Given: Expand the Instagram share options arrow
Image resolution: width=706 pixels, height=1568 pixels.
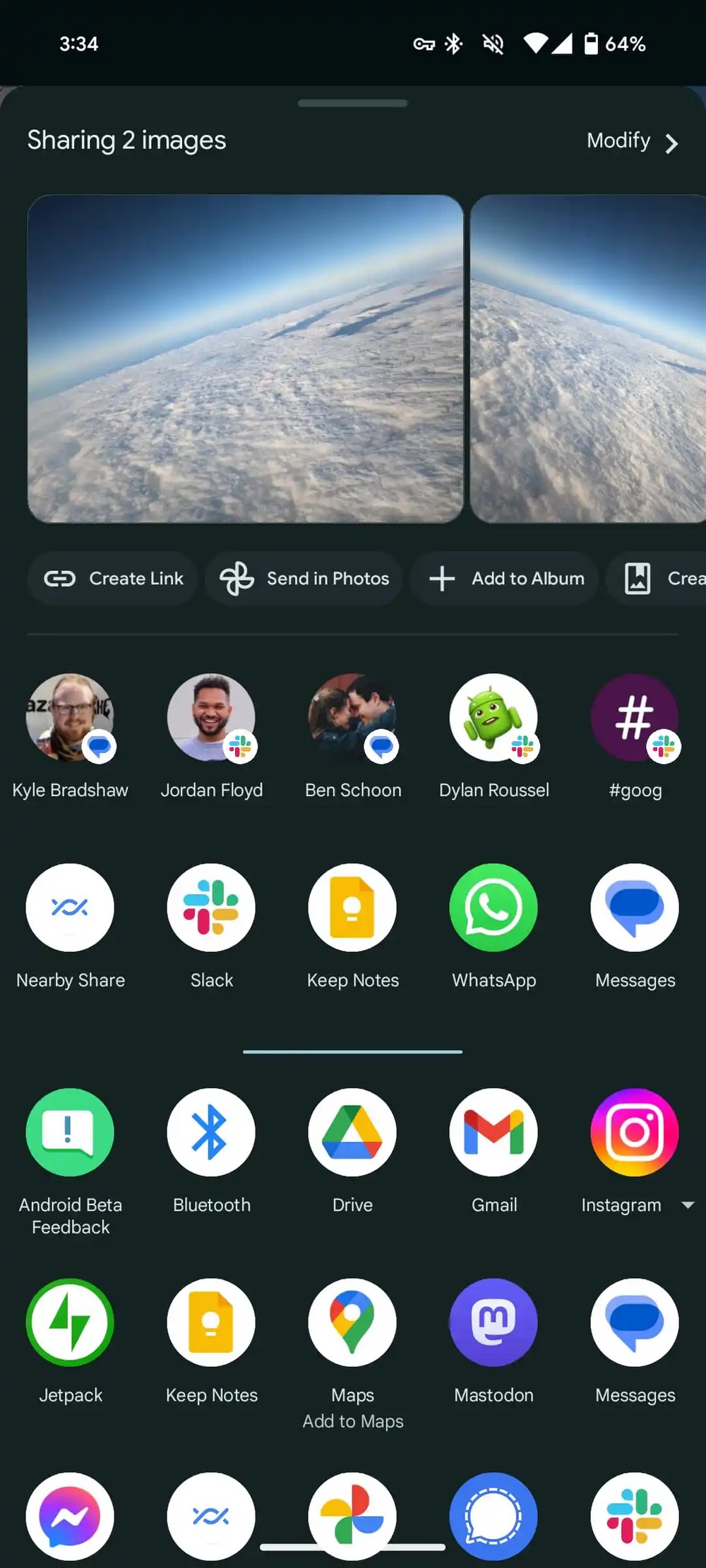Looking at the screenshot, I should pyautogui.click(x=688, y=1205).
